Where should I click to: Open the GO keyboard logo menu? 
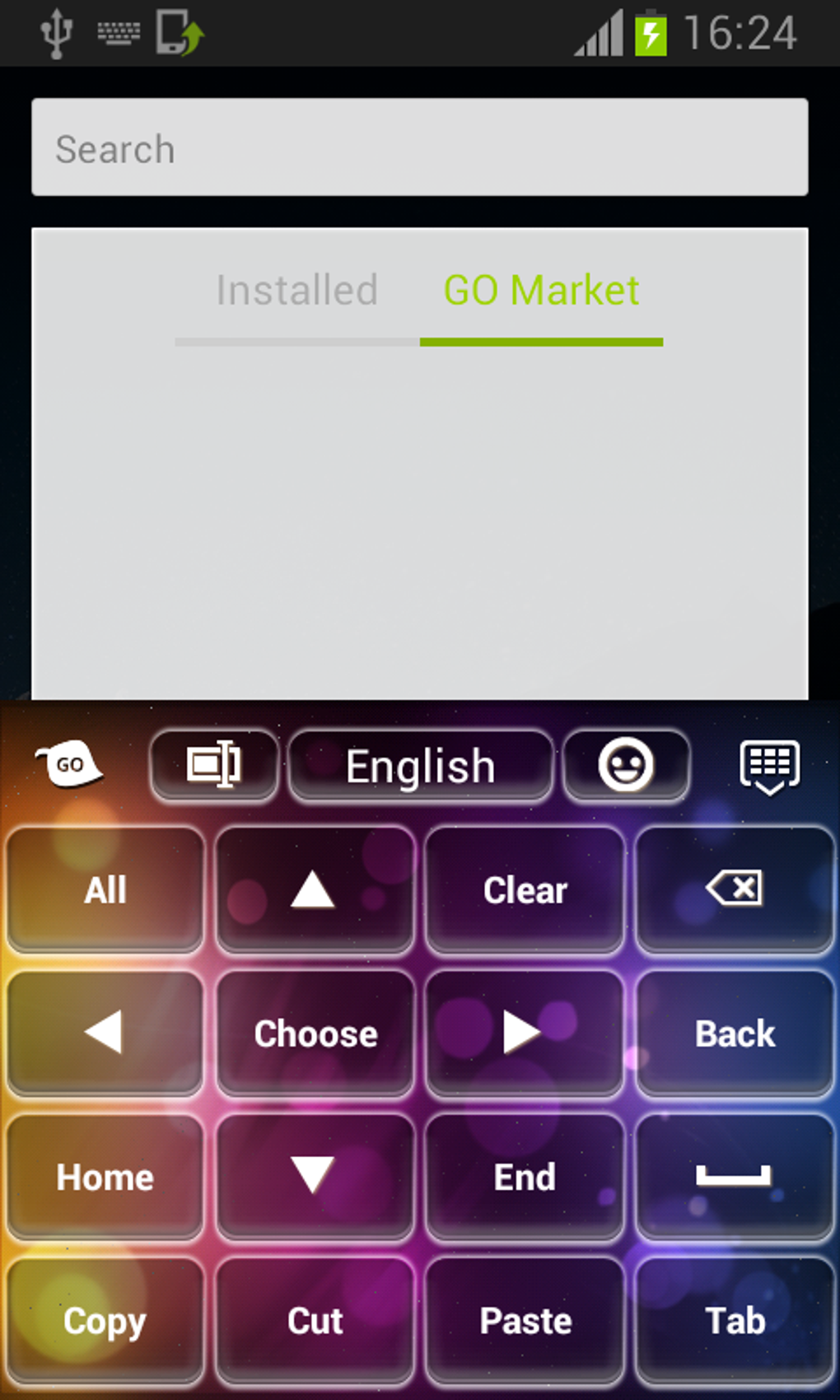click(69, 765)
